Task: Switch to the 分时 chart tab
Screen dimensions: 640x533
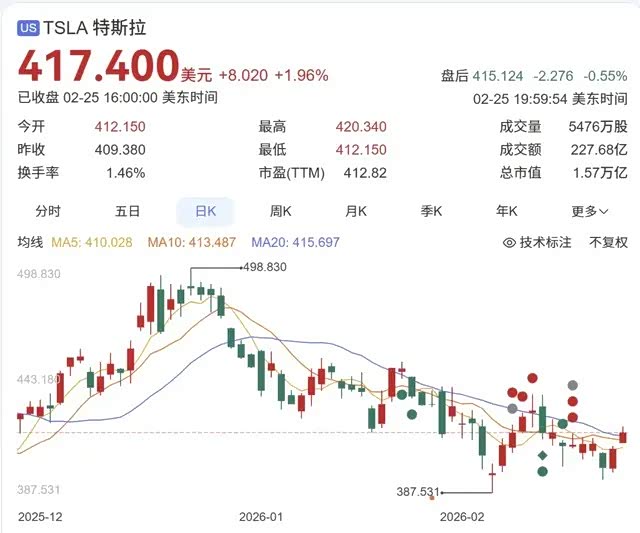Action: coord(47,211)
